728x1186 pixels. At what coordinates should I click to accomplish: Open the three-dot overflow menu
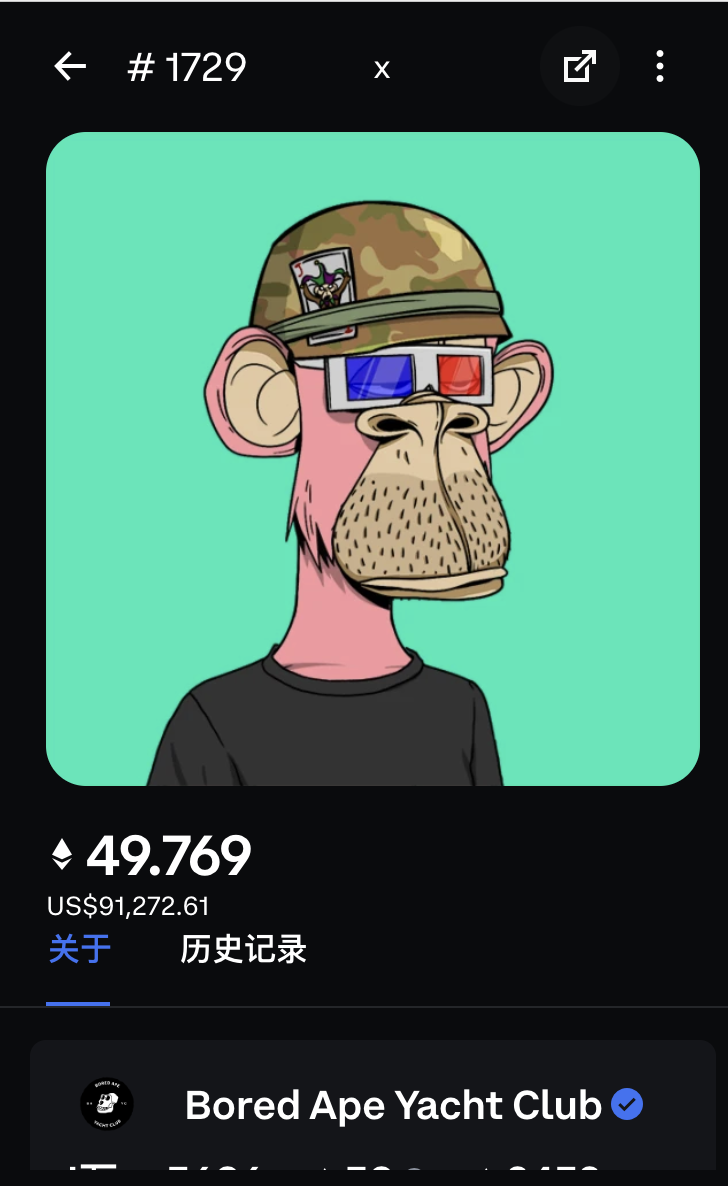click(660, 67)
